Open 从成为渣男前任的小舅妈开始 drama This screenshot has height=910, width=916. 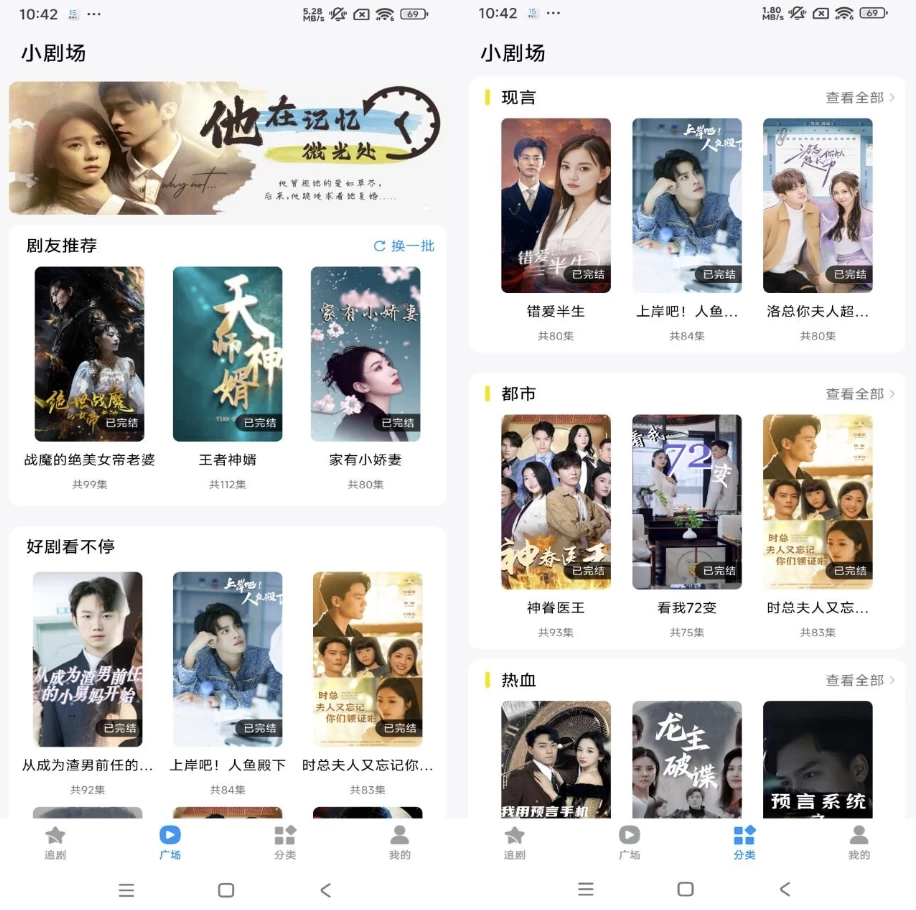tap(88, 659)
